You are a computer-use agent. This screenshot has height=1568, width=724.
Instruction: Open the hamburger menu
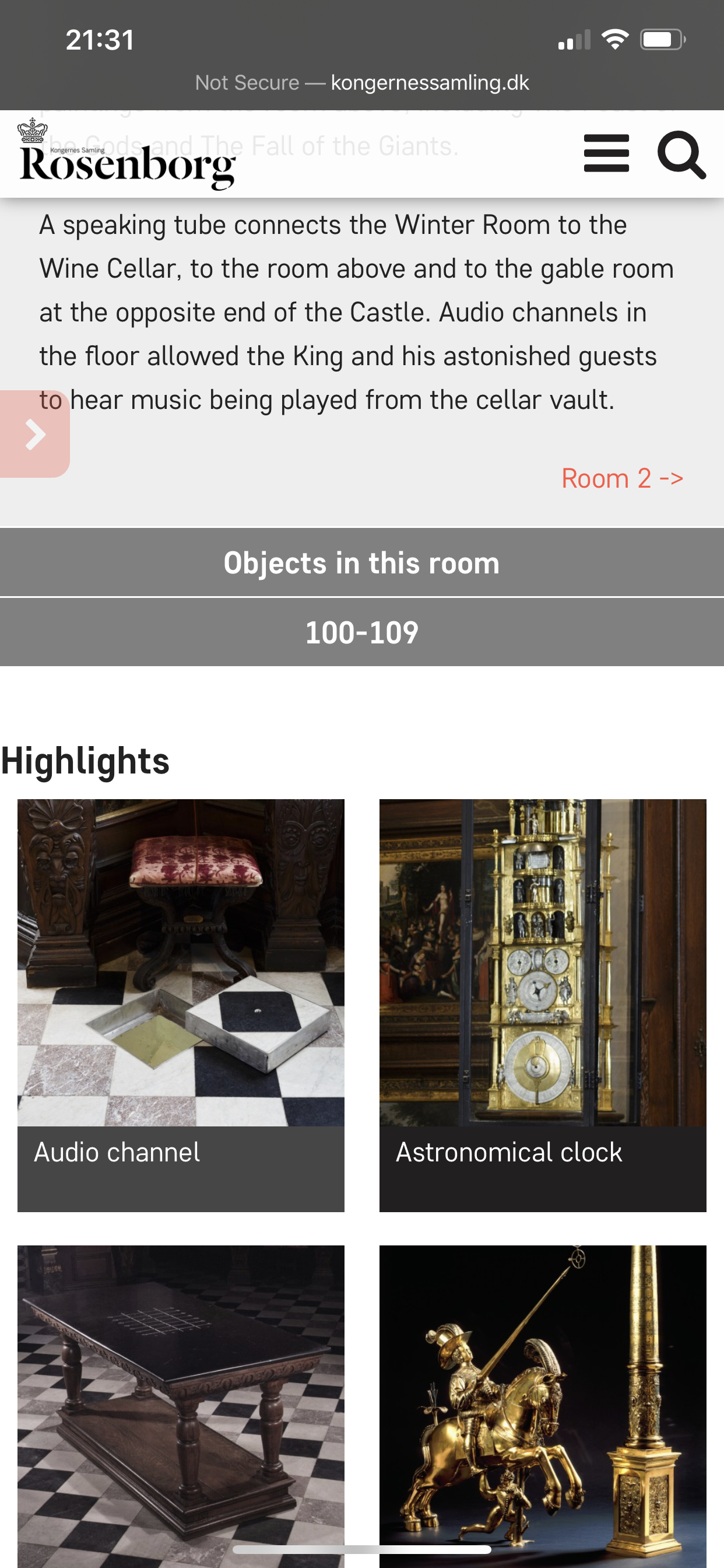tap(606, 153)
